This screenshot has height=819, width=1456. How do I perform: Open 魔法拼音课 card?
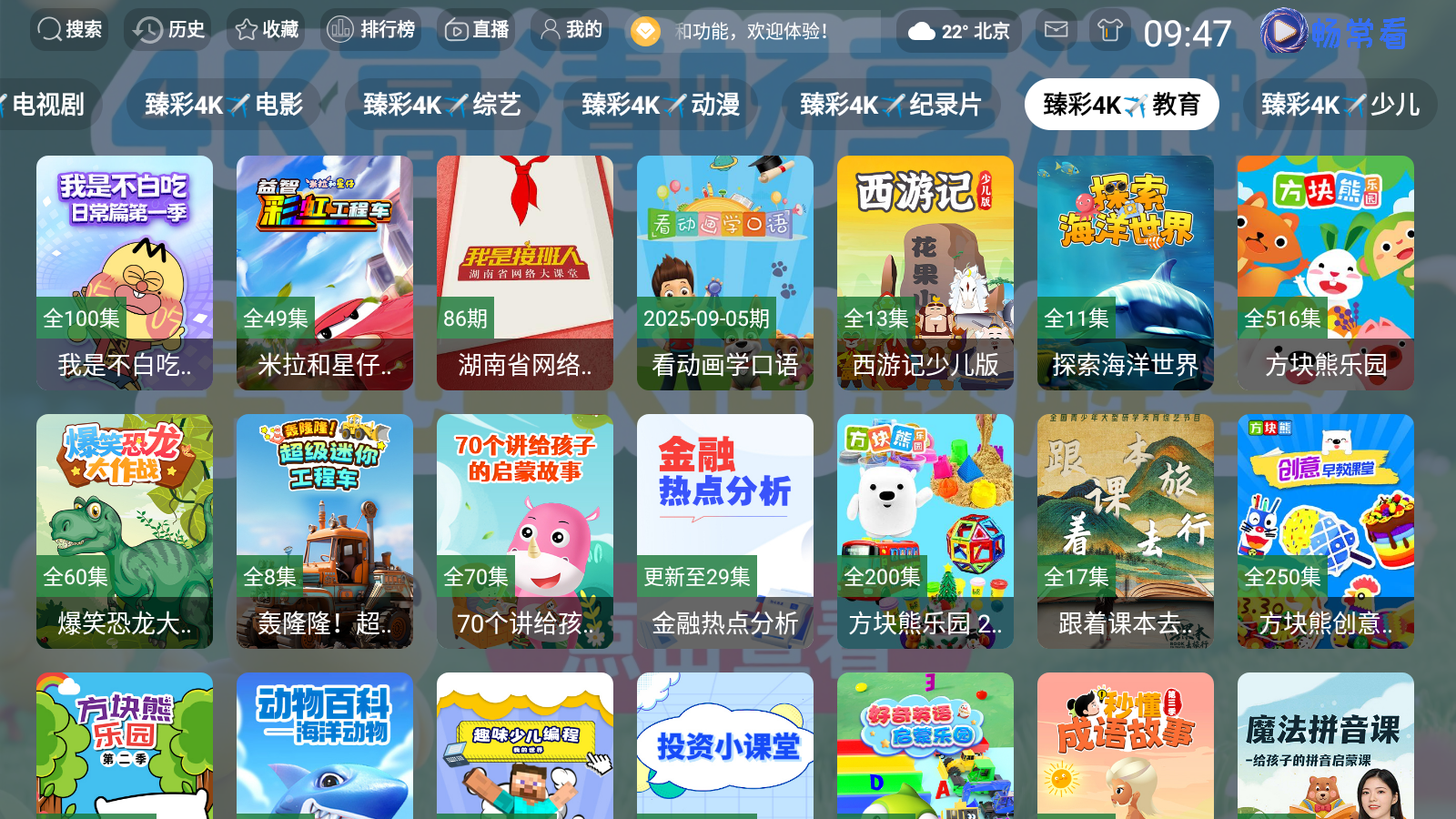(1326, 746)
